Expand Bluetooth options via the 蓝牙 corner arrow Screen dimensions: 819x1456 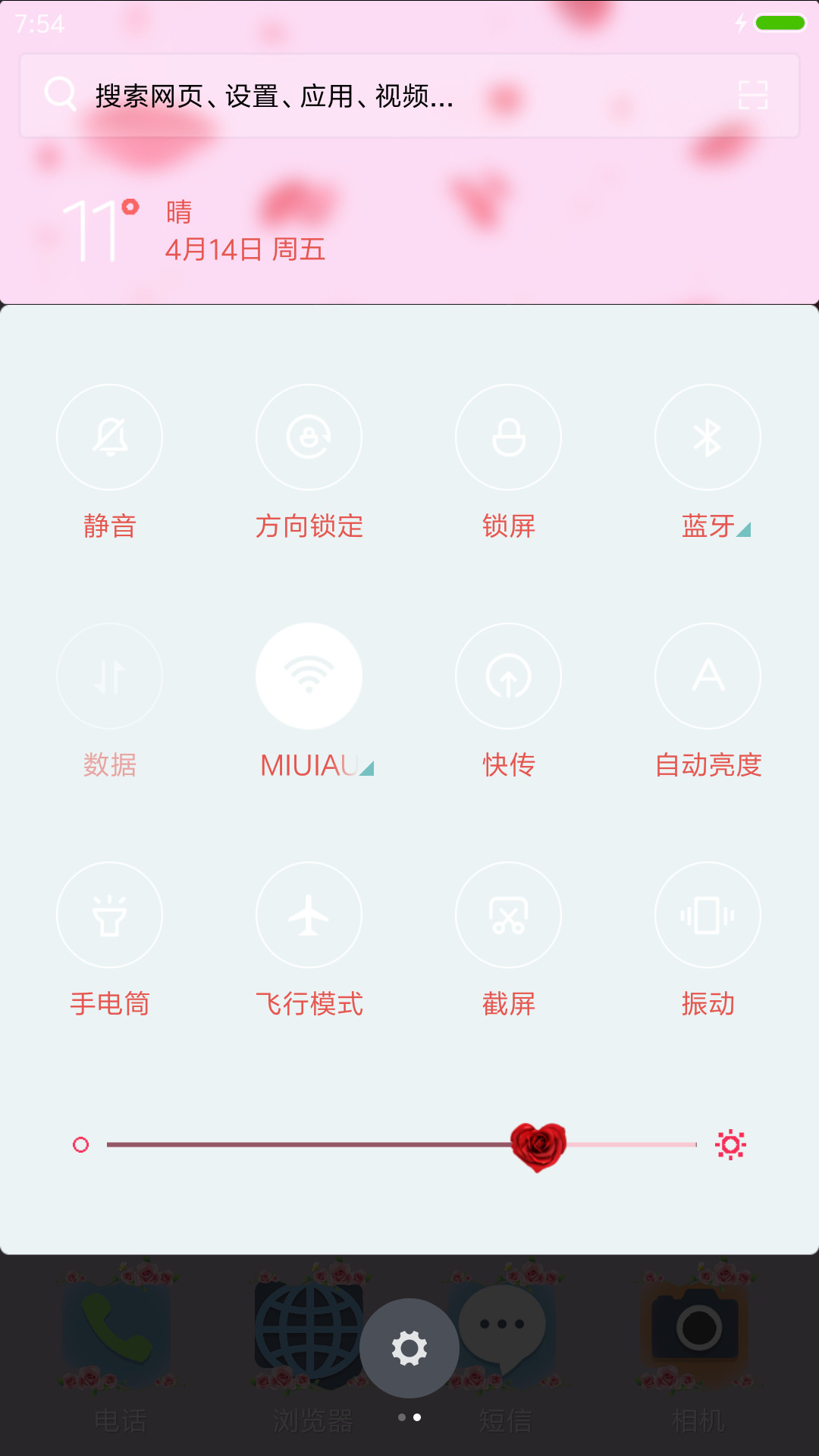click(x=744, y=529)
